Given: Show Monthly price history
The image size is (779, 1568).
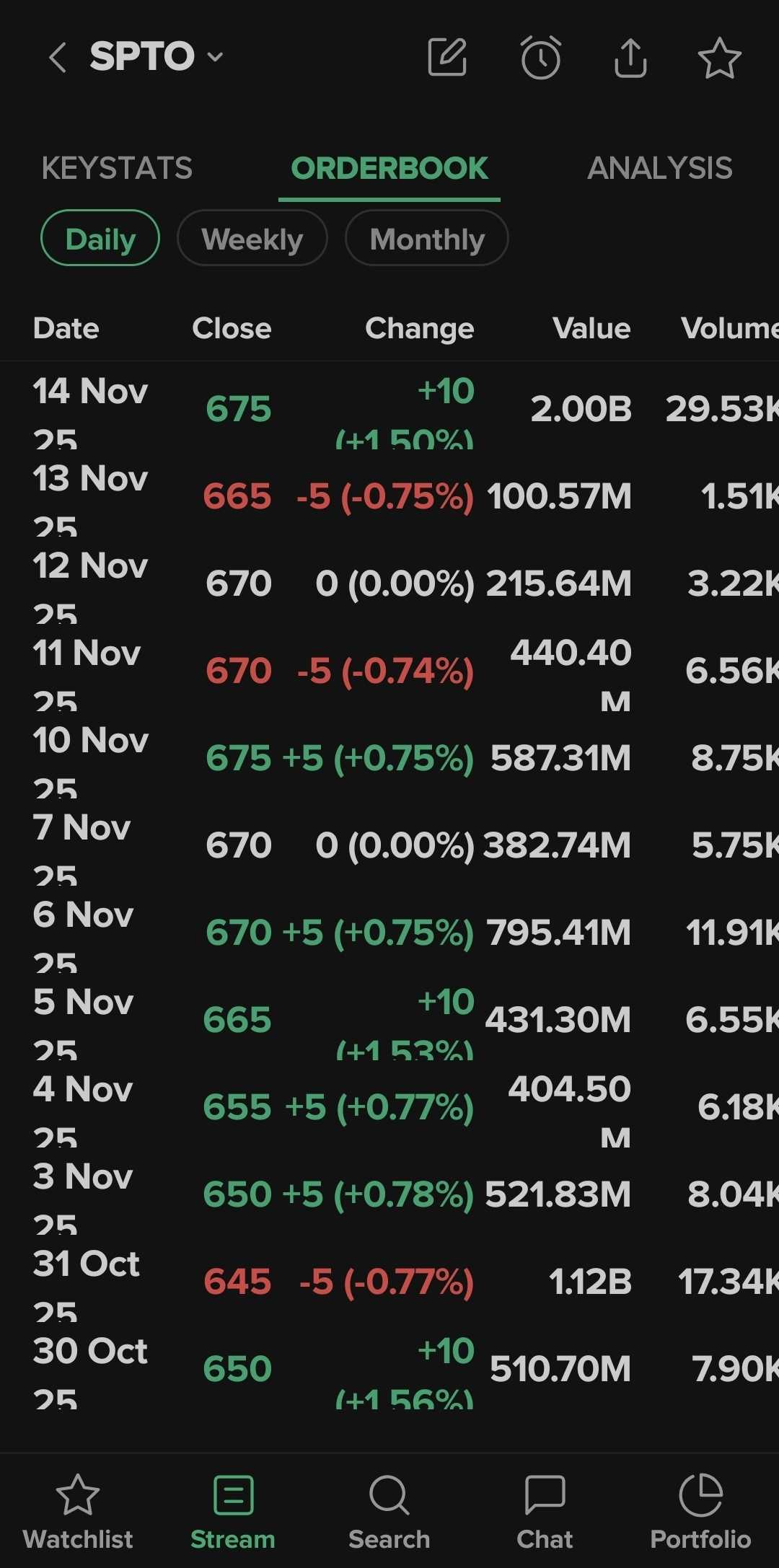Looking at the screenshot, I should click(x=427, y=238).
